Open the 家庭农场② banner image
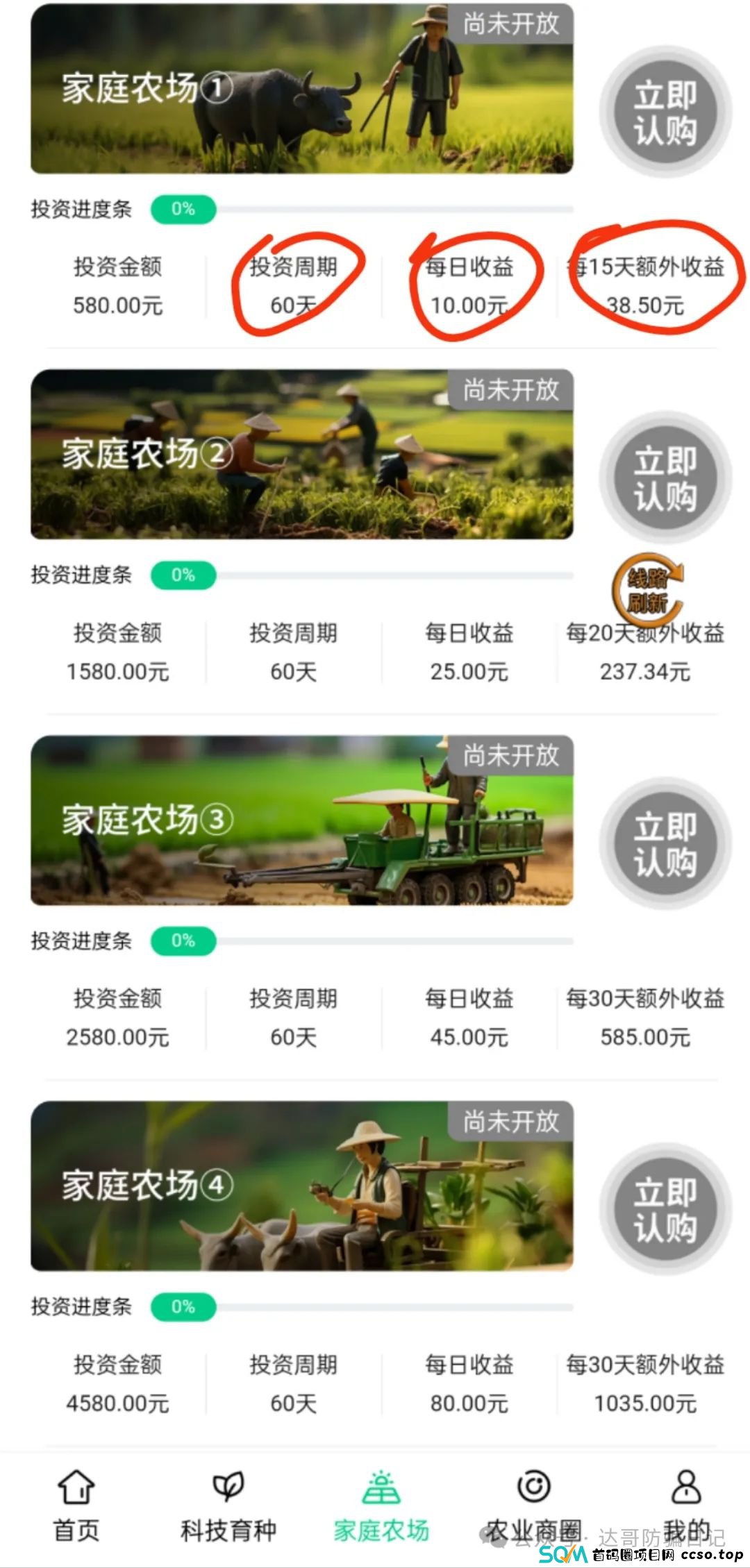 pyautogui.click(x=302, y=455)
